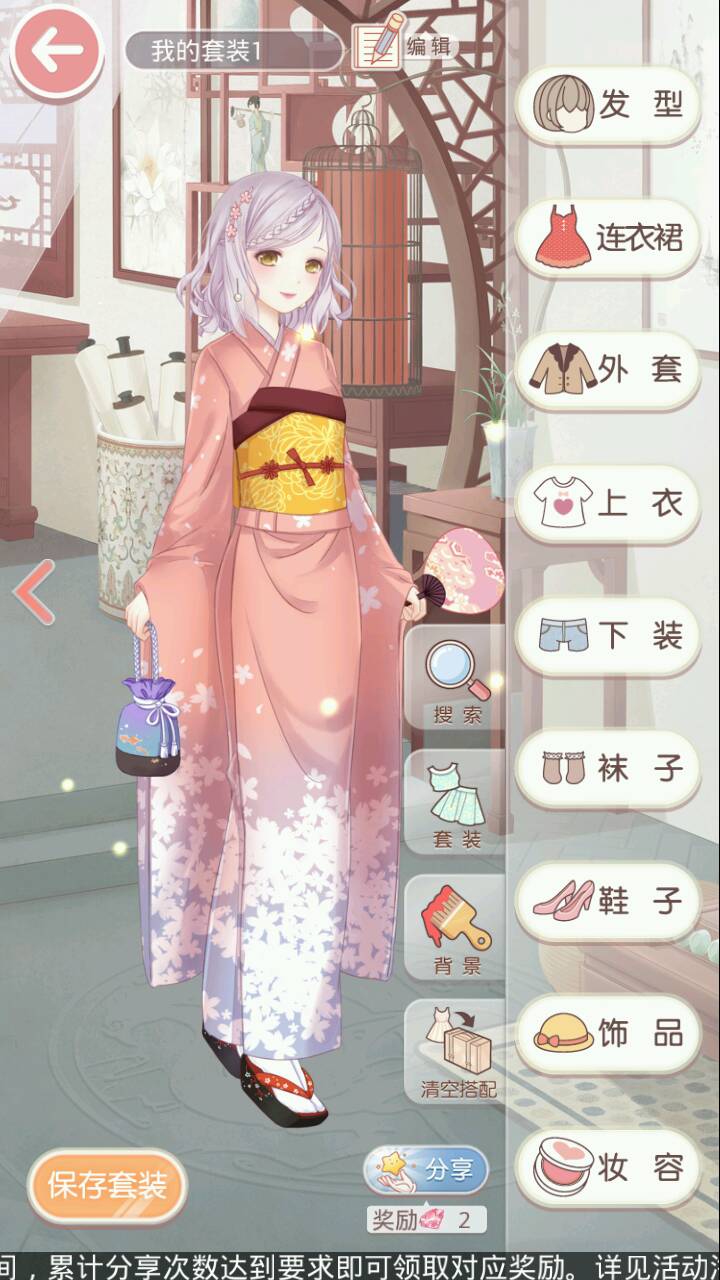
Task: Share the outfit via 分享 button
Action: [428, 1170]
